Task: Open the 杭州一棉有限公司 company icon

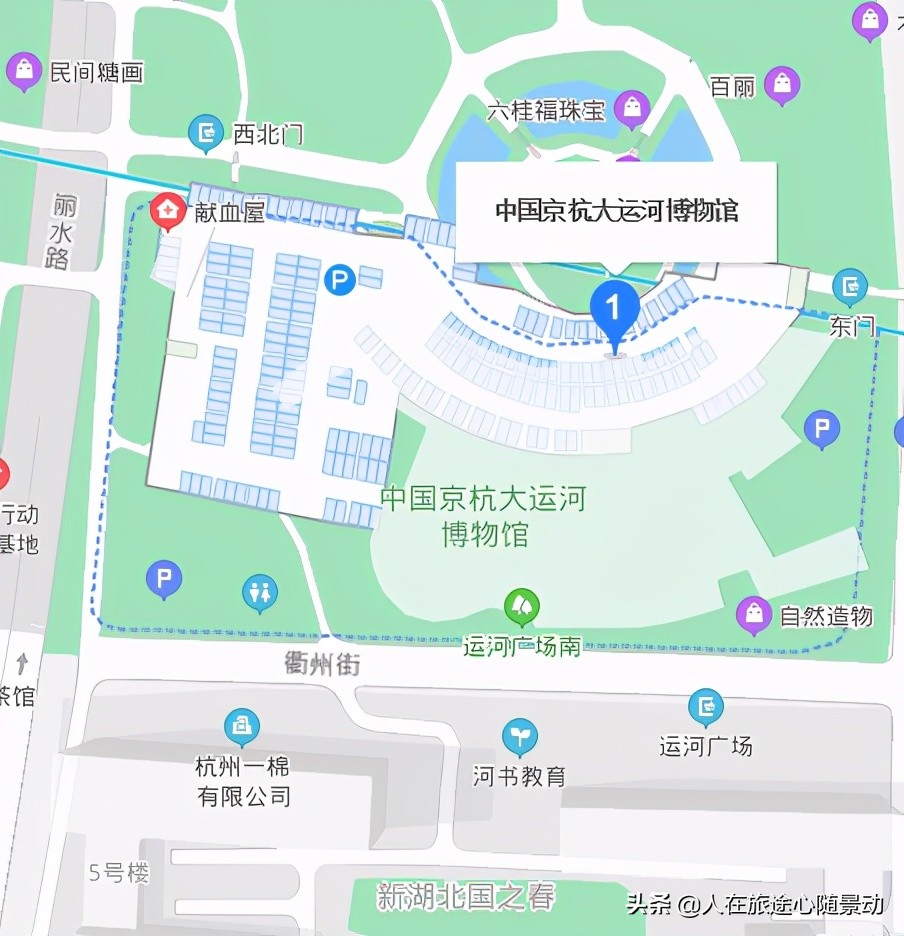Action: (241, 724)
